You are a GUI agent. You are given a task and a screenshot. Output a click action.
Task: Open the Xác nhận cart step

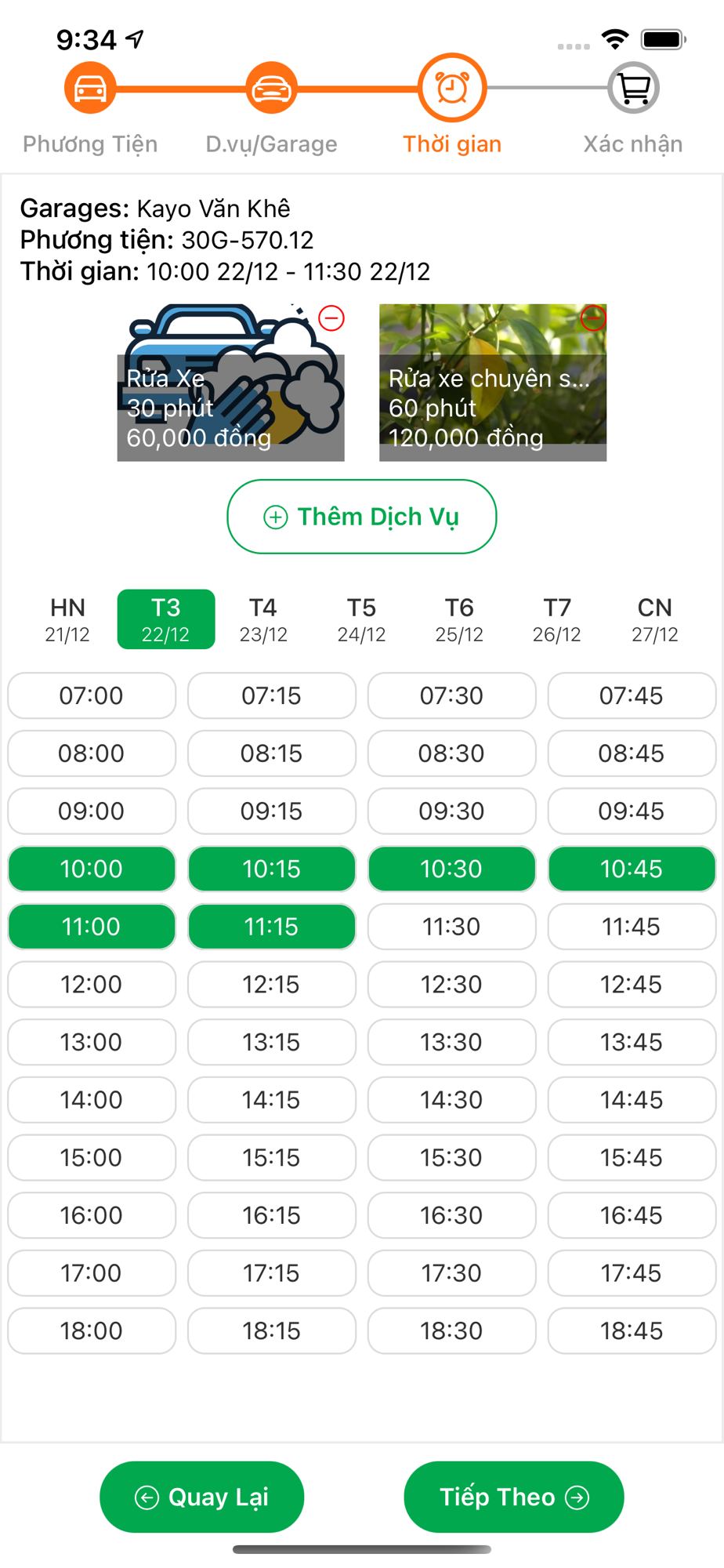(633, 109)
